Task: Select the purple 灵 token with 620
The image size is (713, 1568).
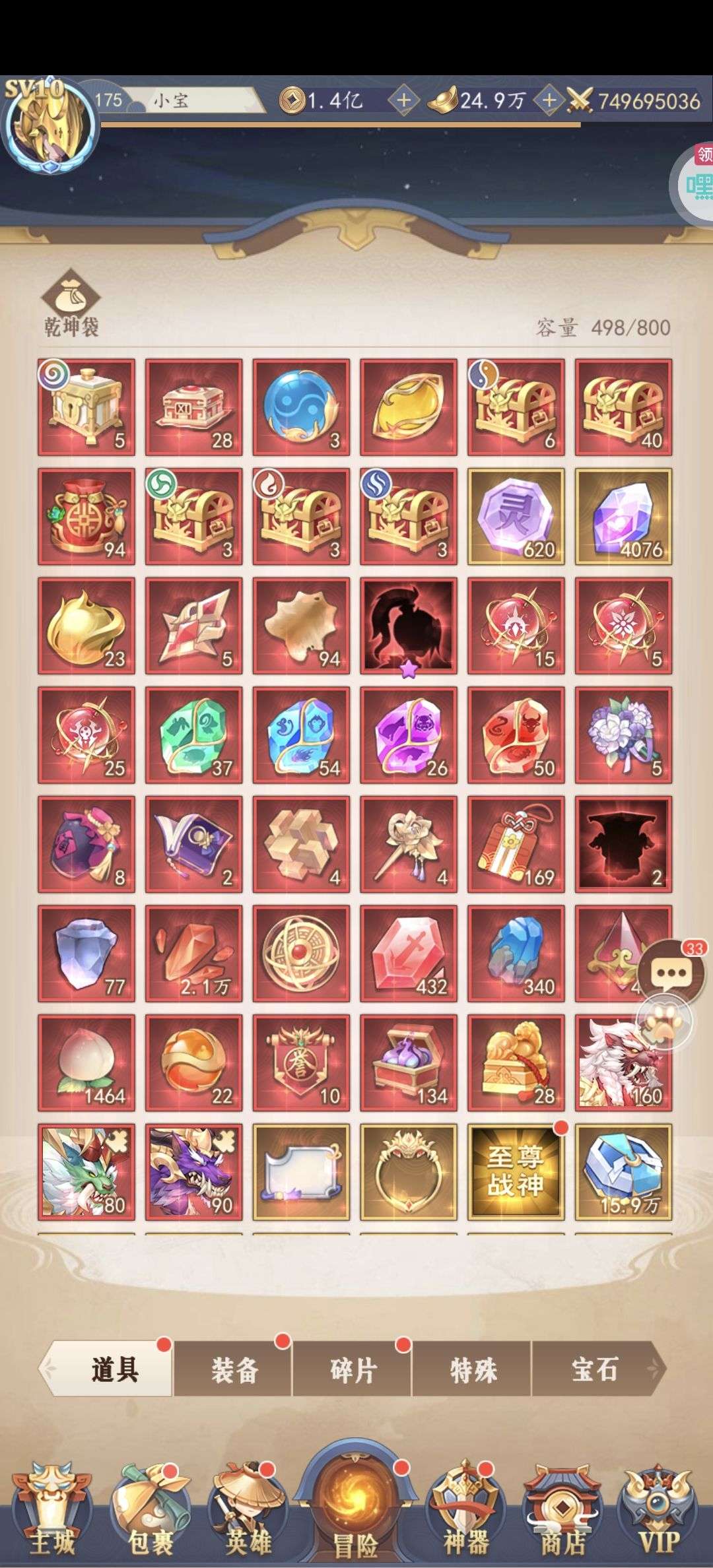Action: coord(516,517)
